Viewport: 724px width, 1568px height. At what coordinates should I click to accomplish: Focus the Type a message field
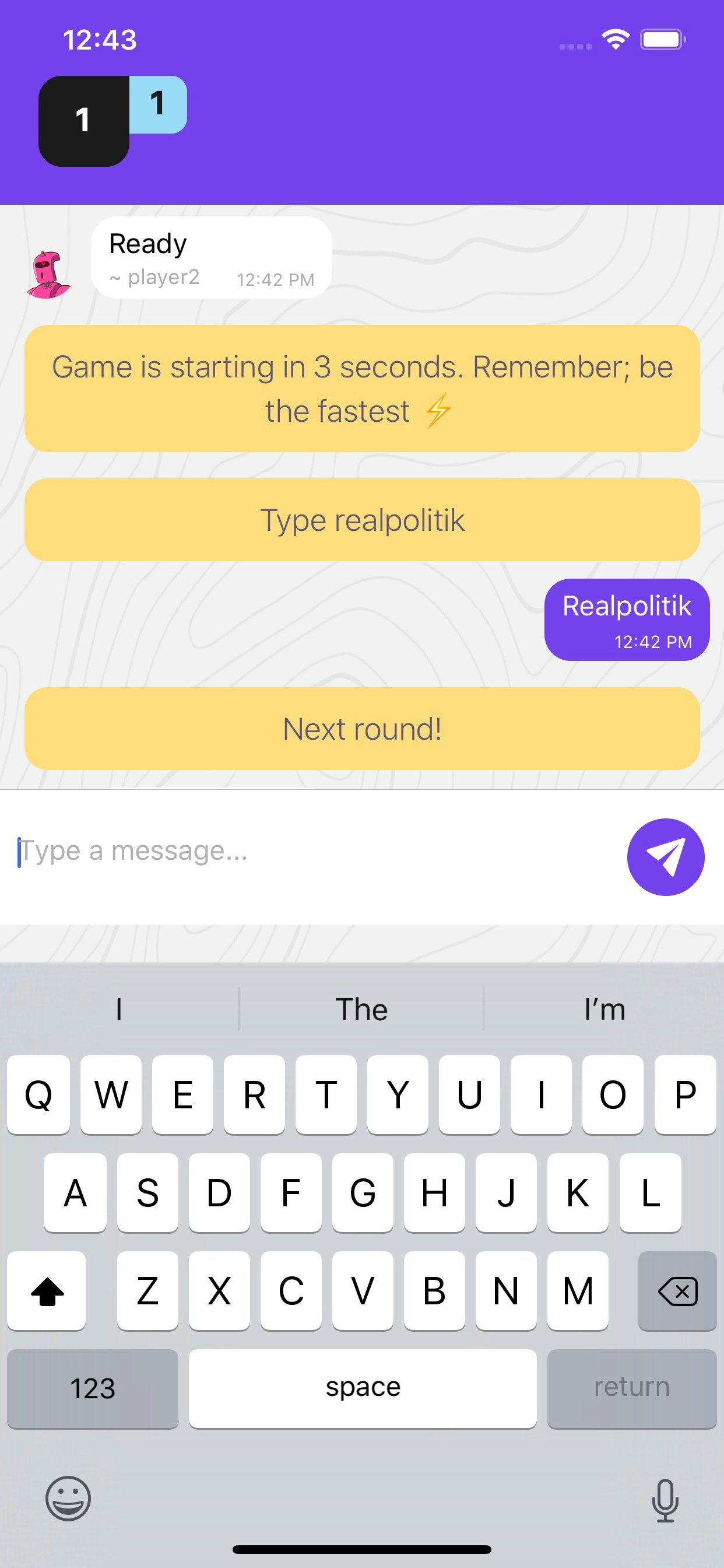(310, 851)
